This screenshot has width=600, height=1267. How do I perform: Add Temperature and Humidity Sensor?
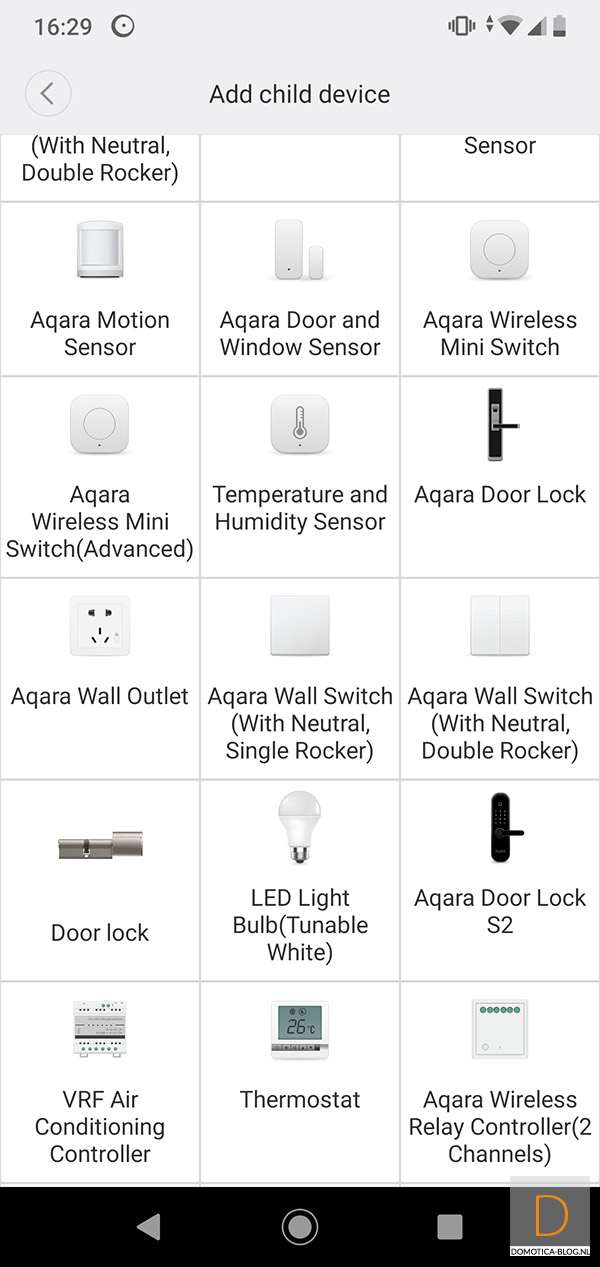click(300, 478)
